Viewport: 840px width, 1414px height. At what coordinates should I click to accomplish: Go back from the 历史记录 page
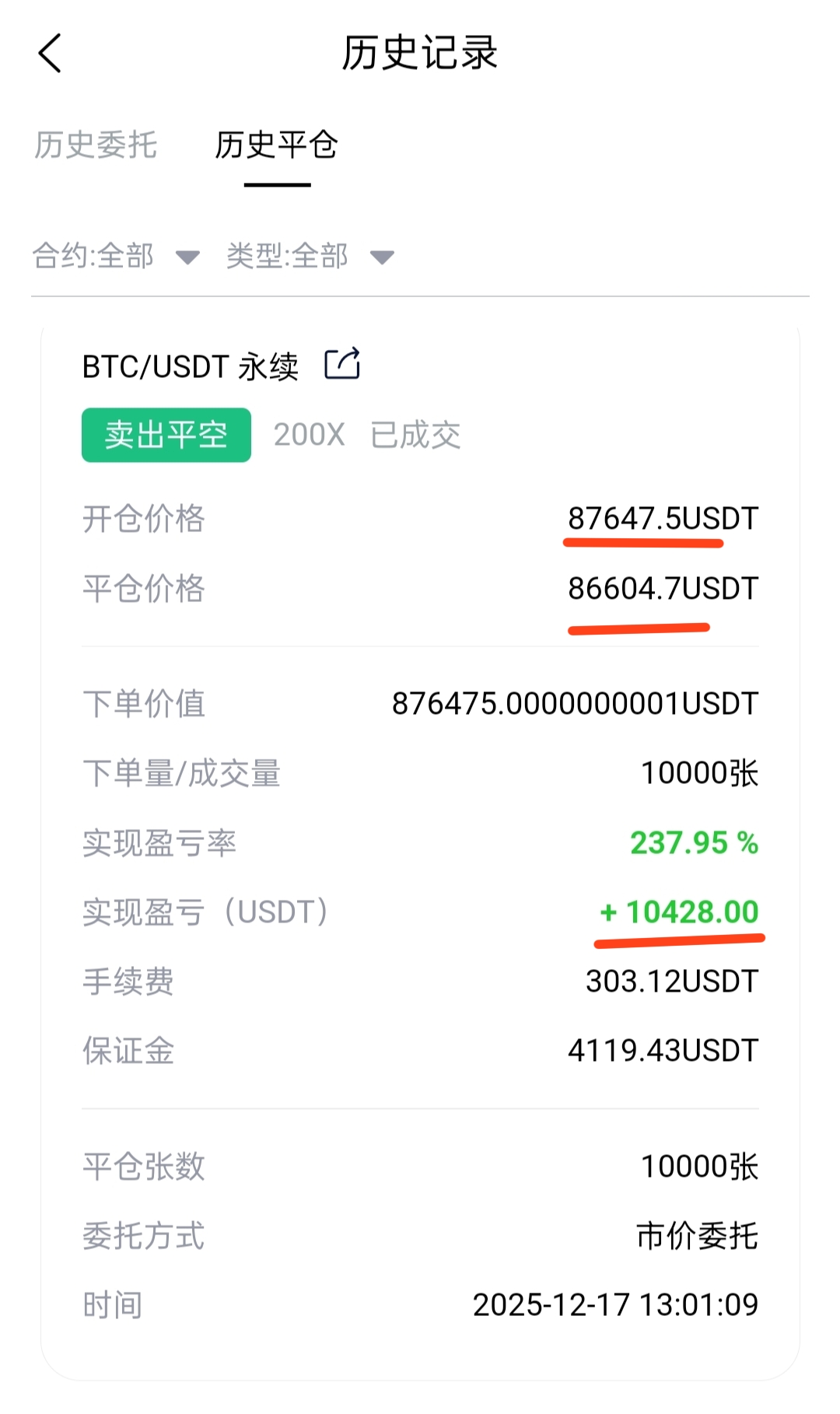(x=50, y=54)
